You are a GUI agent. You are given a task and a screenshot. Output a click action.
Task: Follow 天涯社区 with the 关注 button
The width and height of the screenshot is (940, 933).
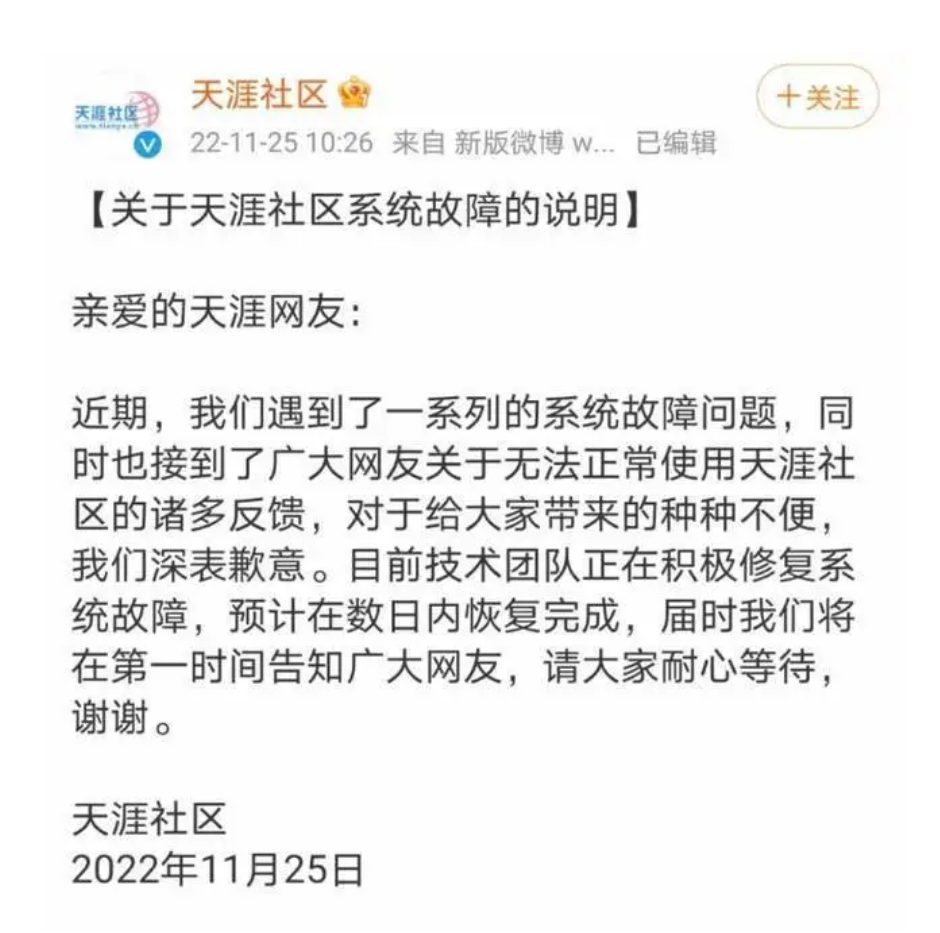817,97
